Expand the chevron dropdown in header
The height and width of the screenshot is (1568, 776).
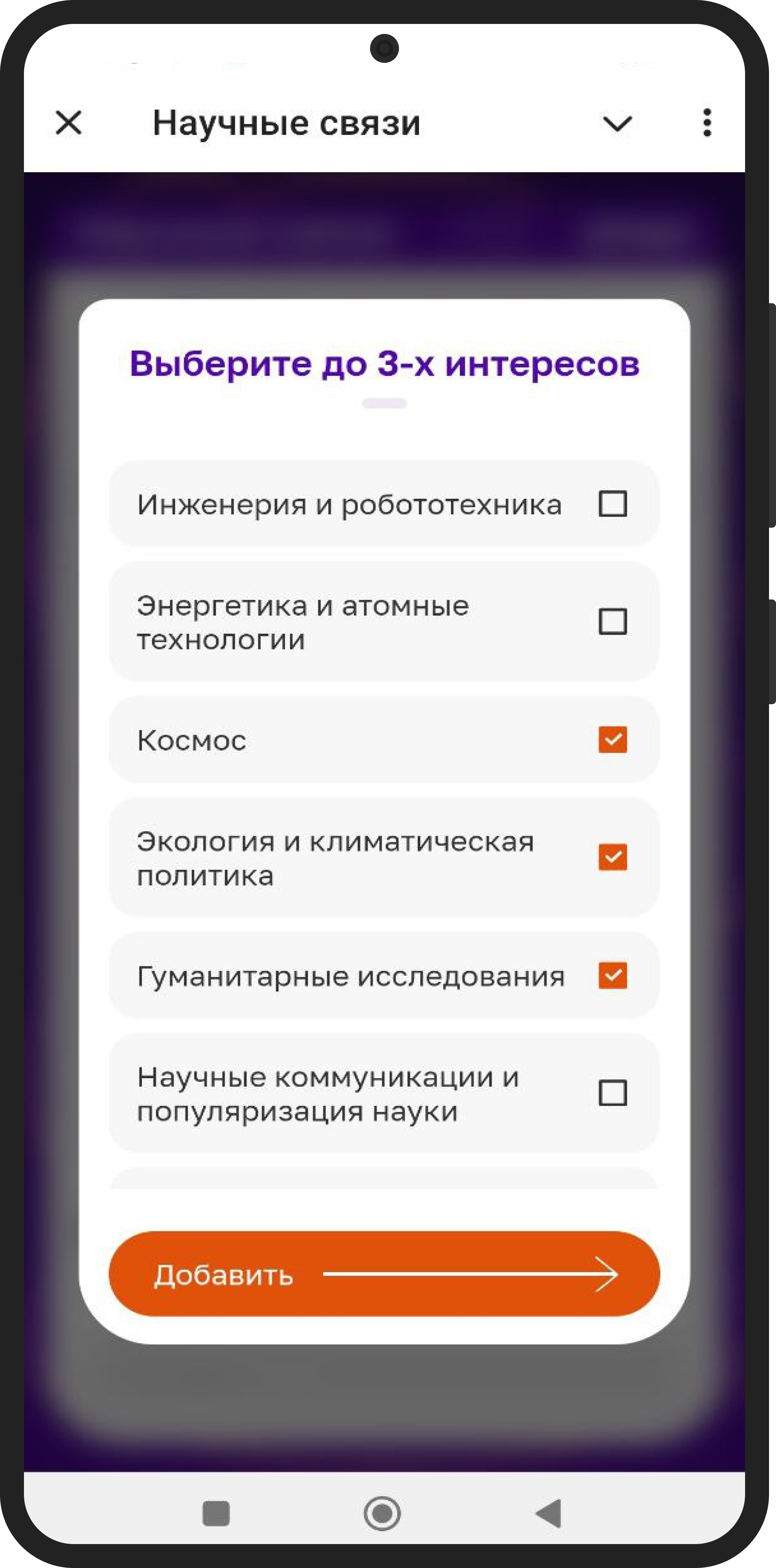pyautogui.click(x=617, y=124)
